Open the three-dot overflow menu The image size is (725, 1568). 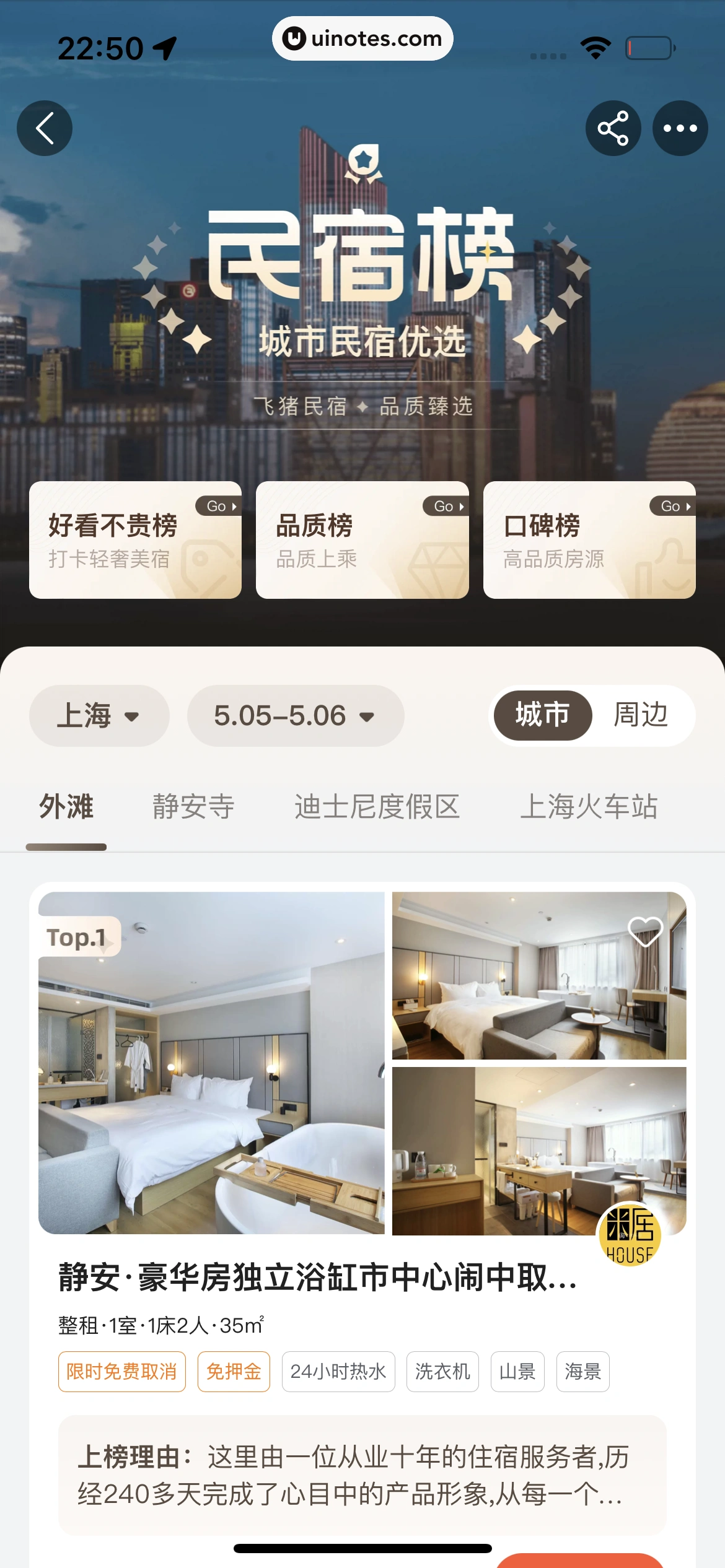click(680, 128)
